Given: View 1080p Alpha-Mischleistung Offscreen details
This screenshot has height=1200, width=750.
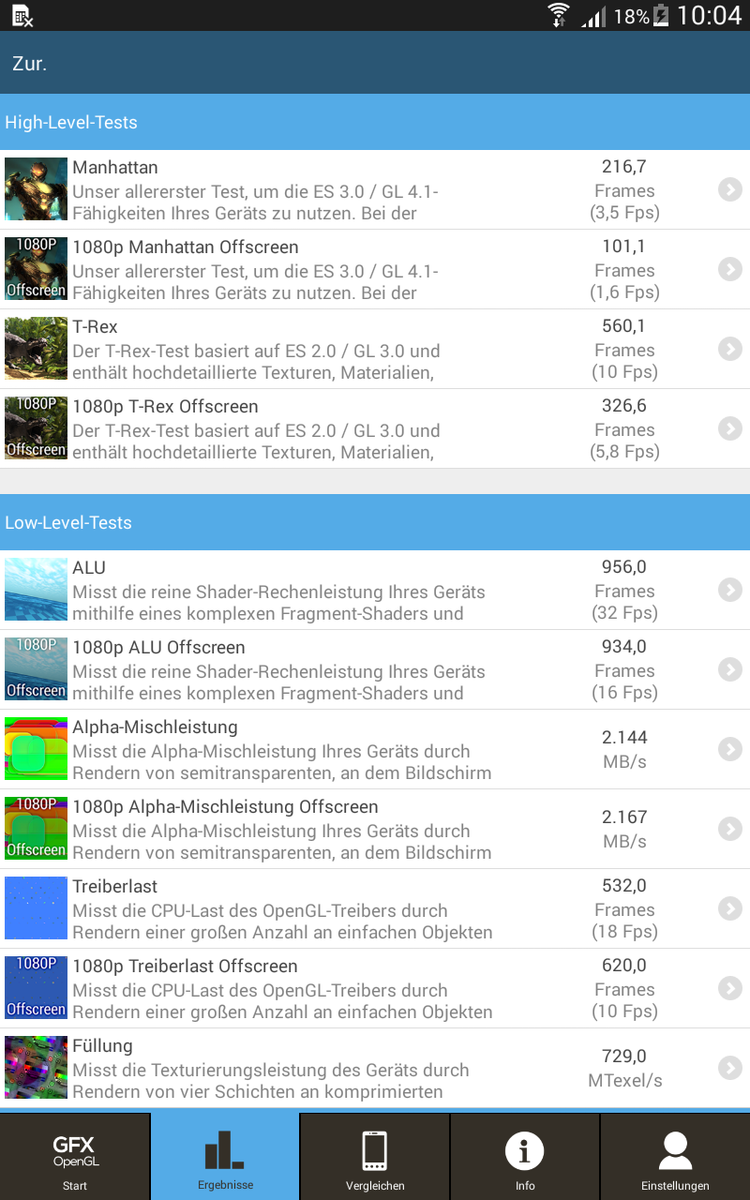Looking at the screenshot, I should (x=374, y=829).
